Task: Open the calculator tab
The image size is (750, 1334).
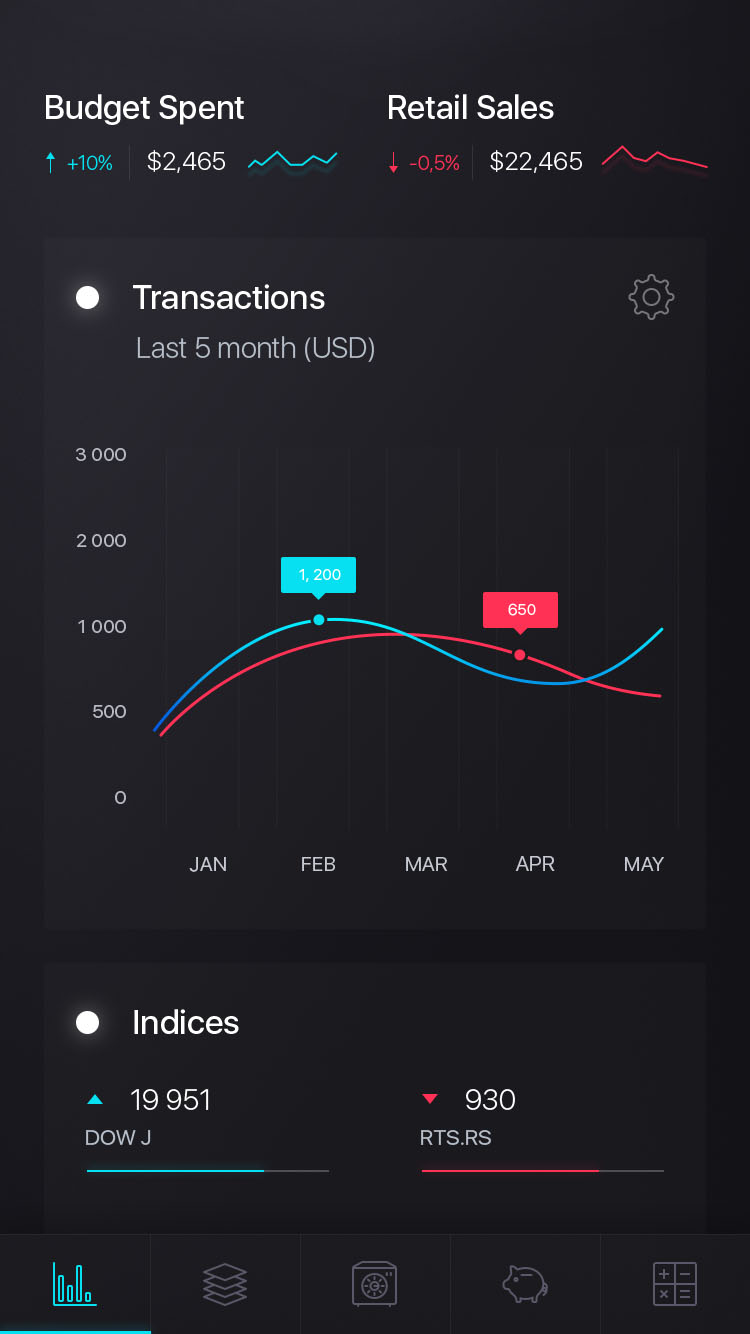Action: [x=675, y=1283]
